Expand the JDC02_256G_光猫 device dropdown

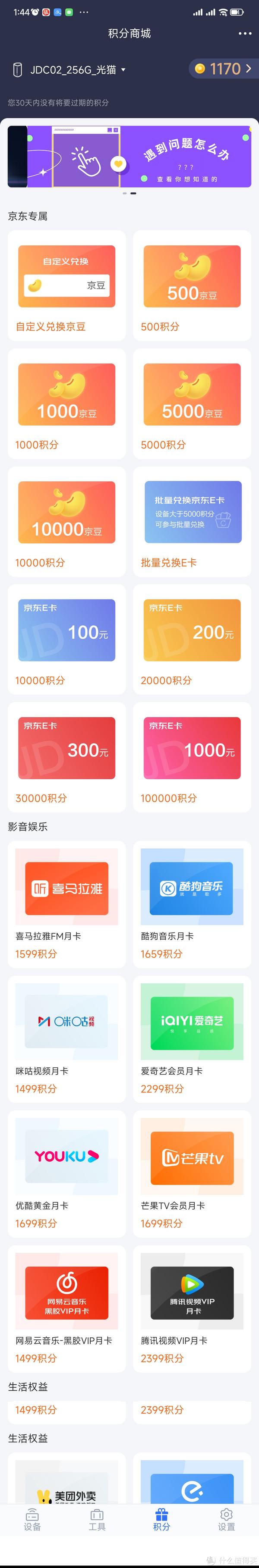point(70,70)
